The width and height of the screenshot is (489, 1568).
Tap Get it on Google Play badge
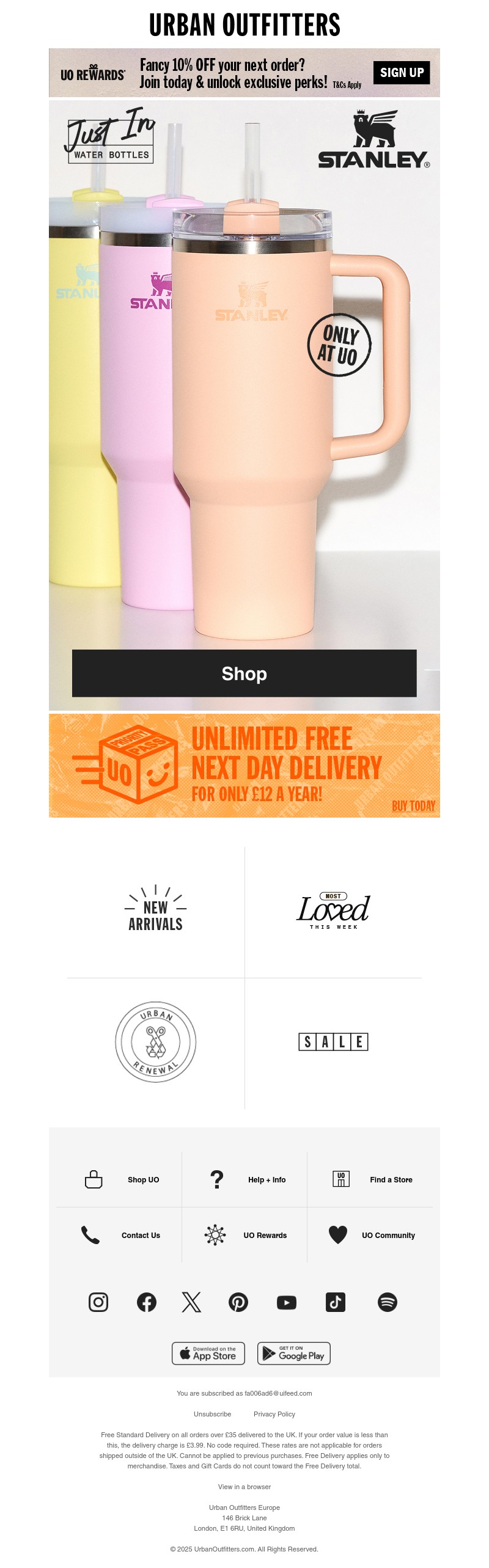(294, 1354)
